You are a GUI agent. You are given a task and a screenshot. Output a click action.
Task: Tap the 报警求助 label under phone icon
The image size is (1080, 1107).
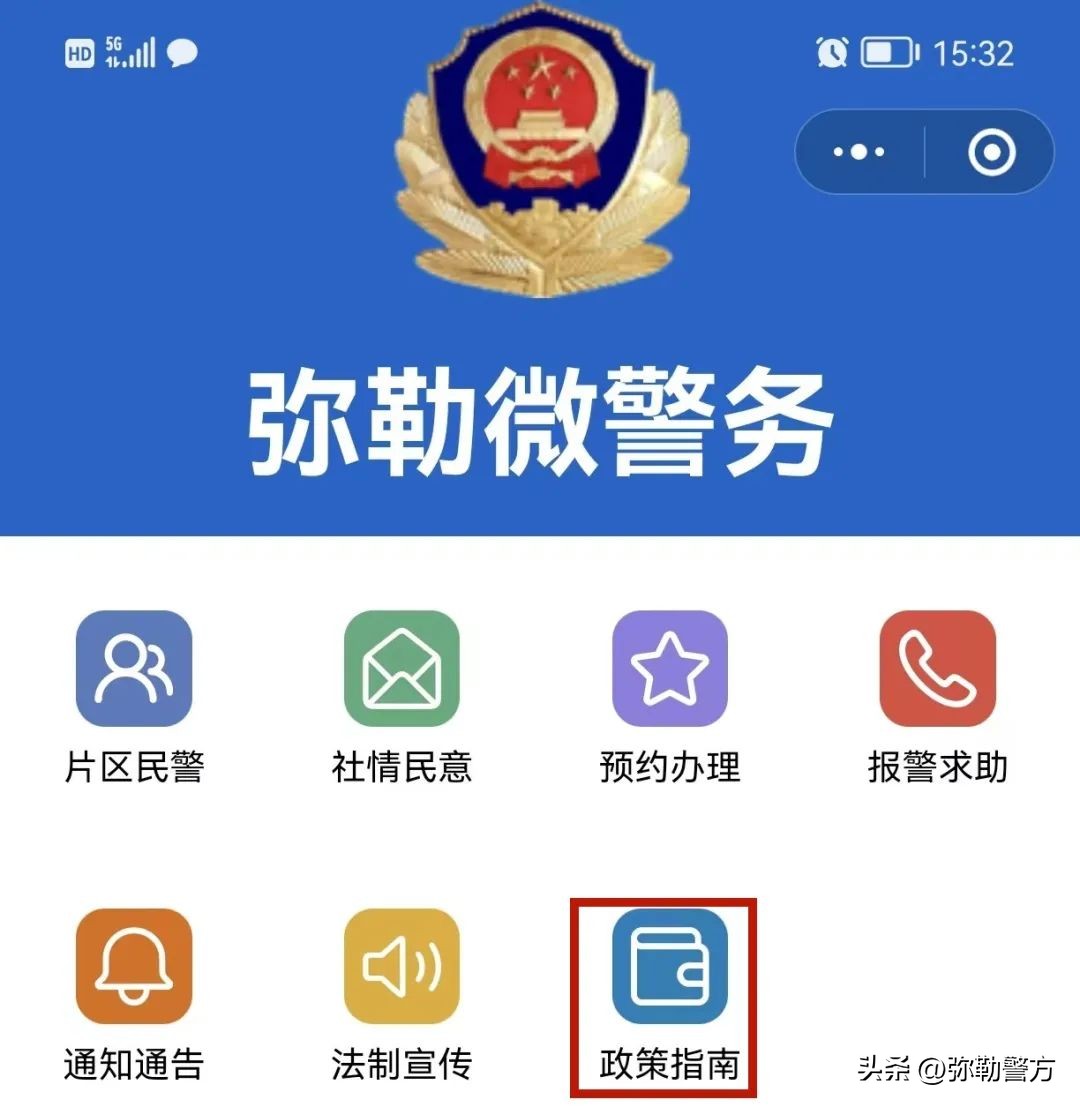[x=940, y=765]
